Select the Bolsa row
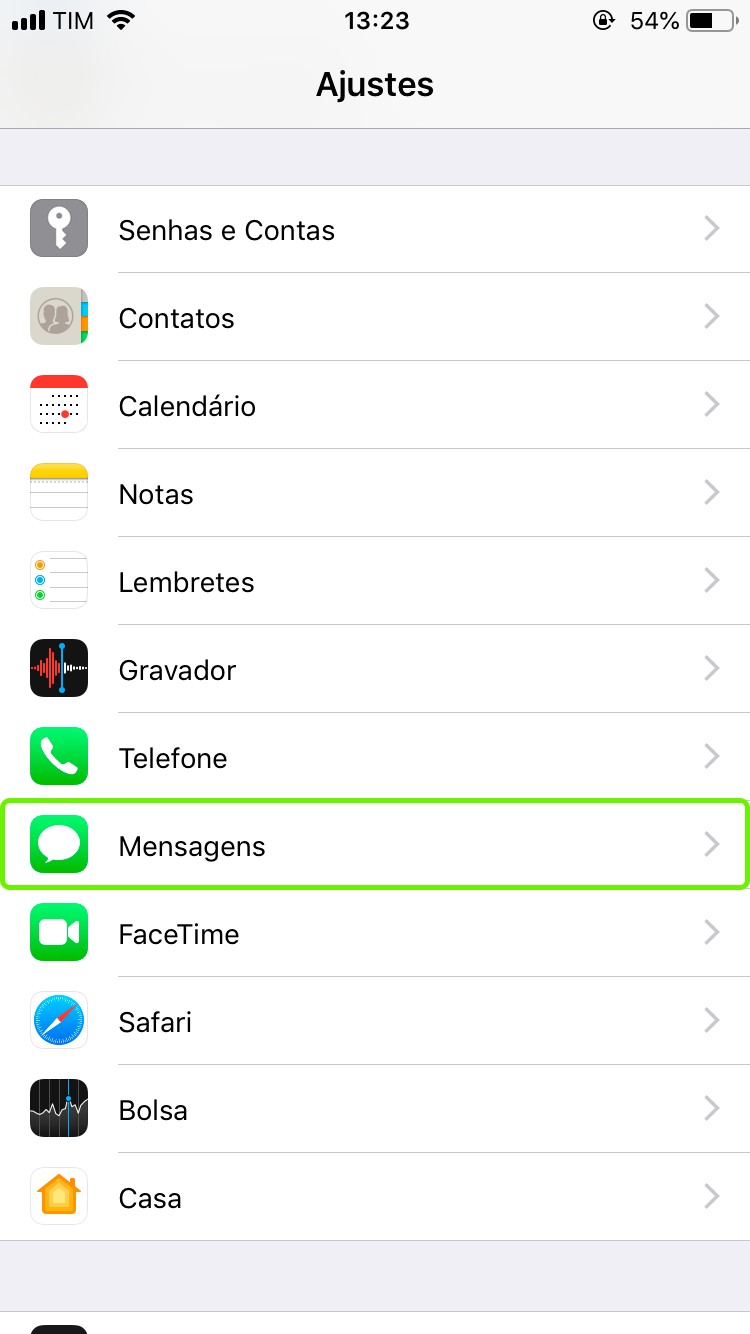Screen dimensions: 750x1334 coord(375,1110)
